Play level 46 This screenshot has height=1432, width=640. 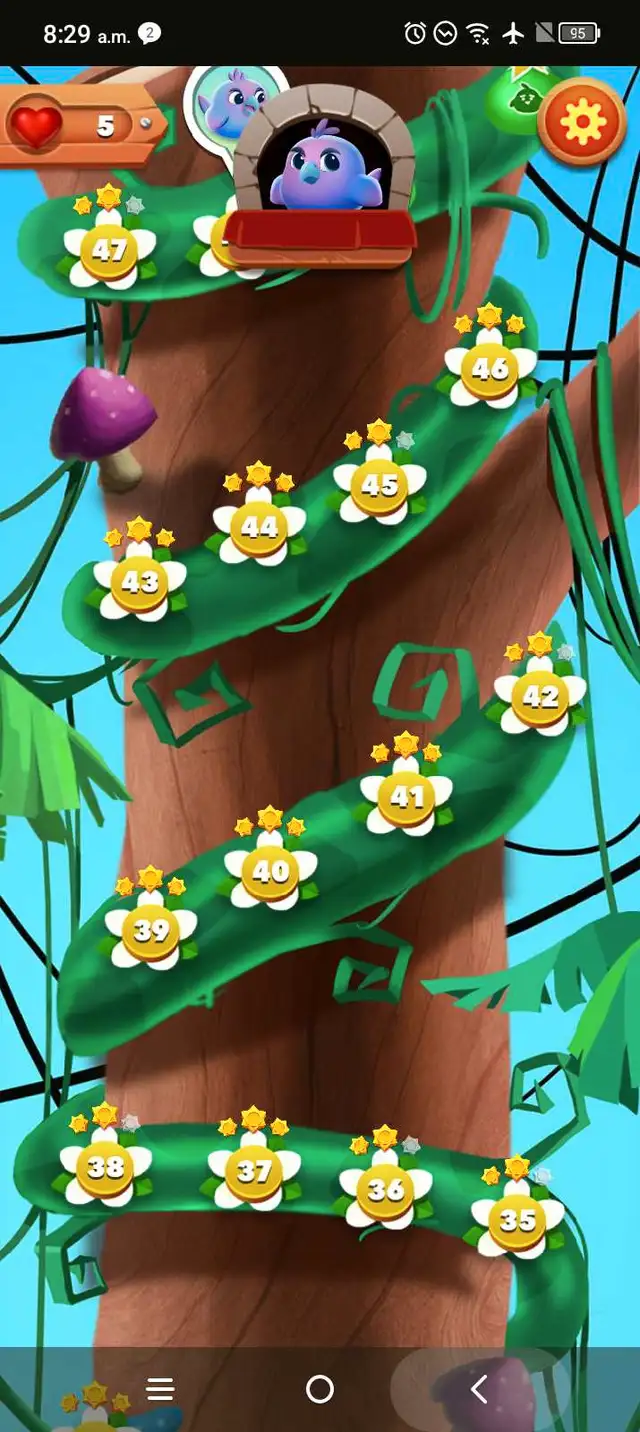(490, 369)
